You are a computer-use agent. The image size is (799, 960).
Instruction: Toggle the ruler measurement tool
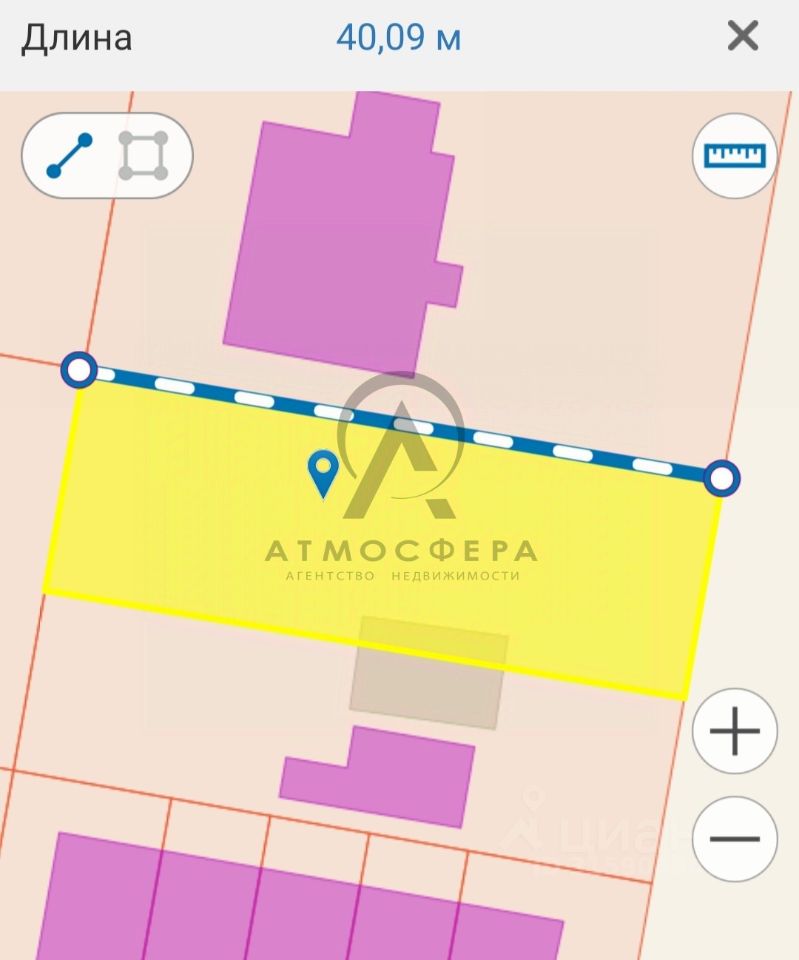(735, 155)
